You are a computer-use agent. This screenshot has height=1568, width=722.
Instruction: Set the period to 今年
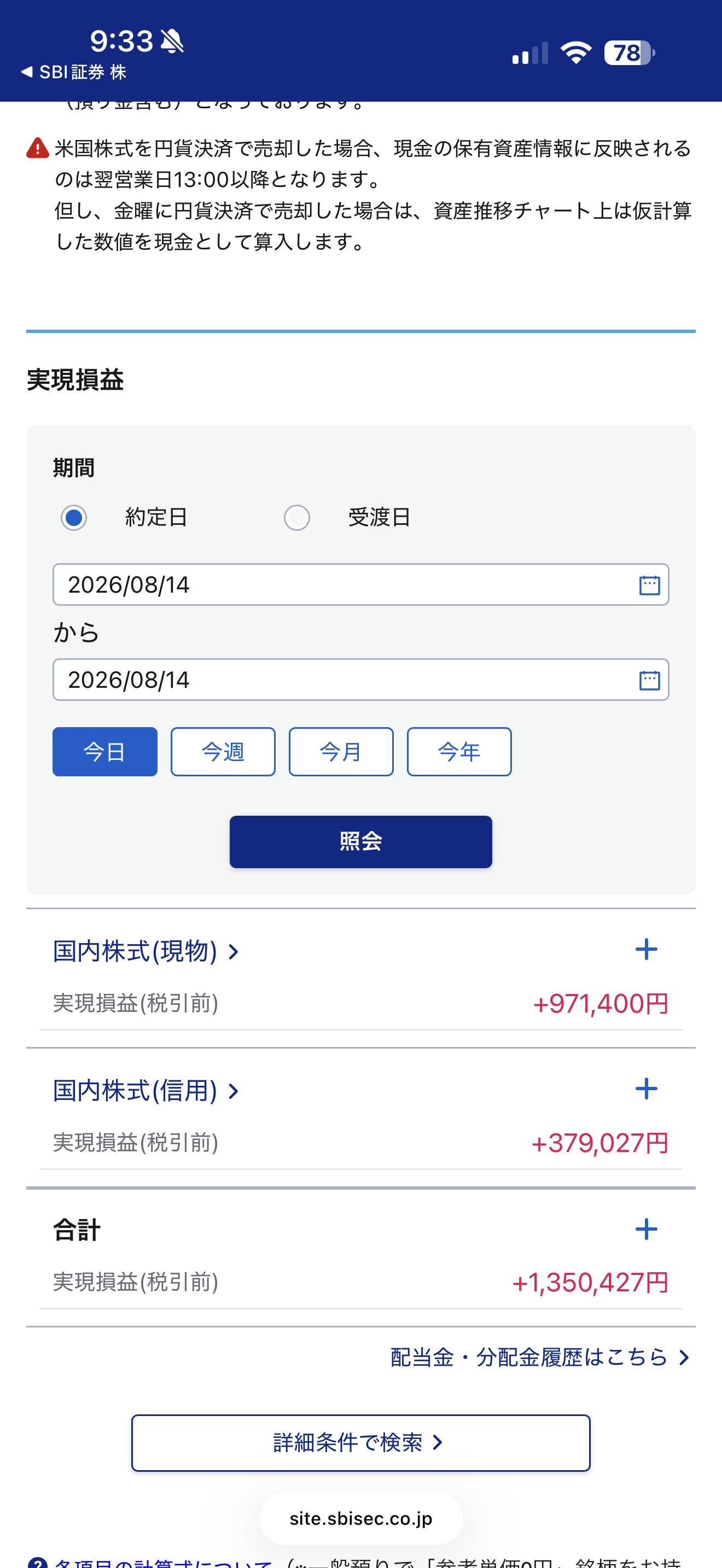[459, 751]
